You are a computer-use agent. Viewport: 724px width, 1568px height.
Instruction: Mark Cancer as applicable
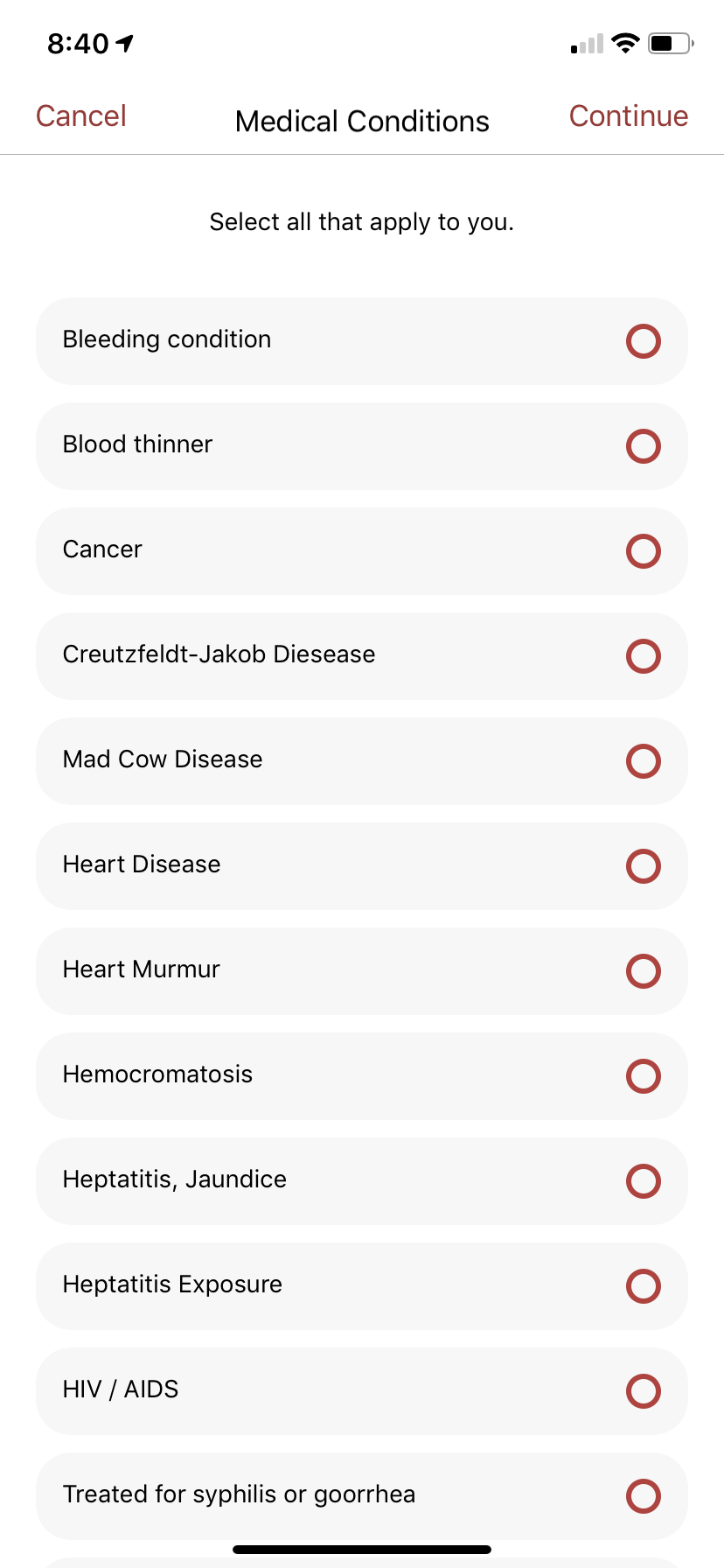(x=643, y=551)
